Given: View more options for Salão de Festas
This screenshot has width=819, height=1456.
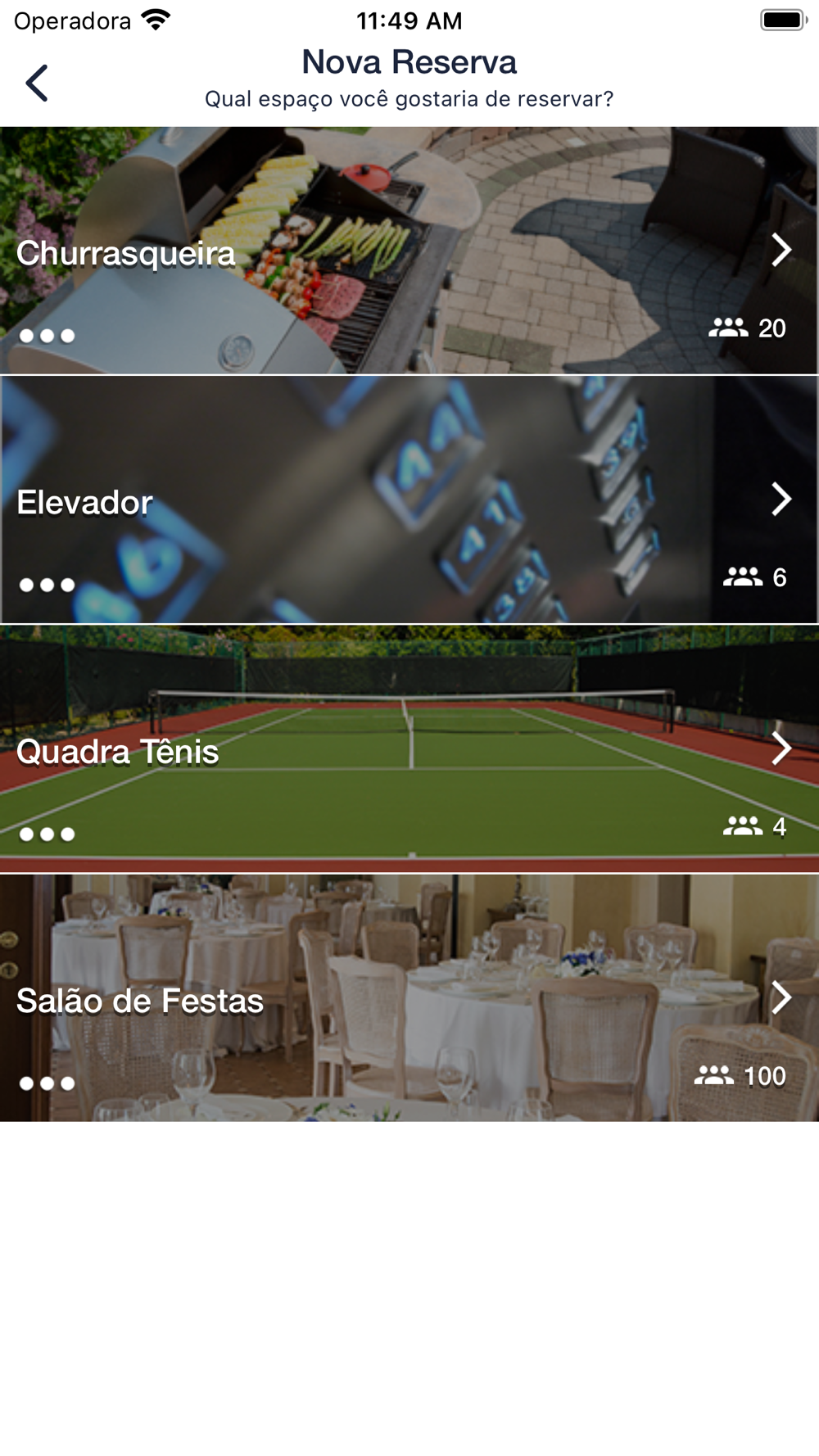Looking at the screenshot, I should tap(47, 1083).
